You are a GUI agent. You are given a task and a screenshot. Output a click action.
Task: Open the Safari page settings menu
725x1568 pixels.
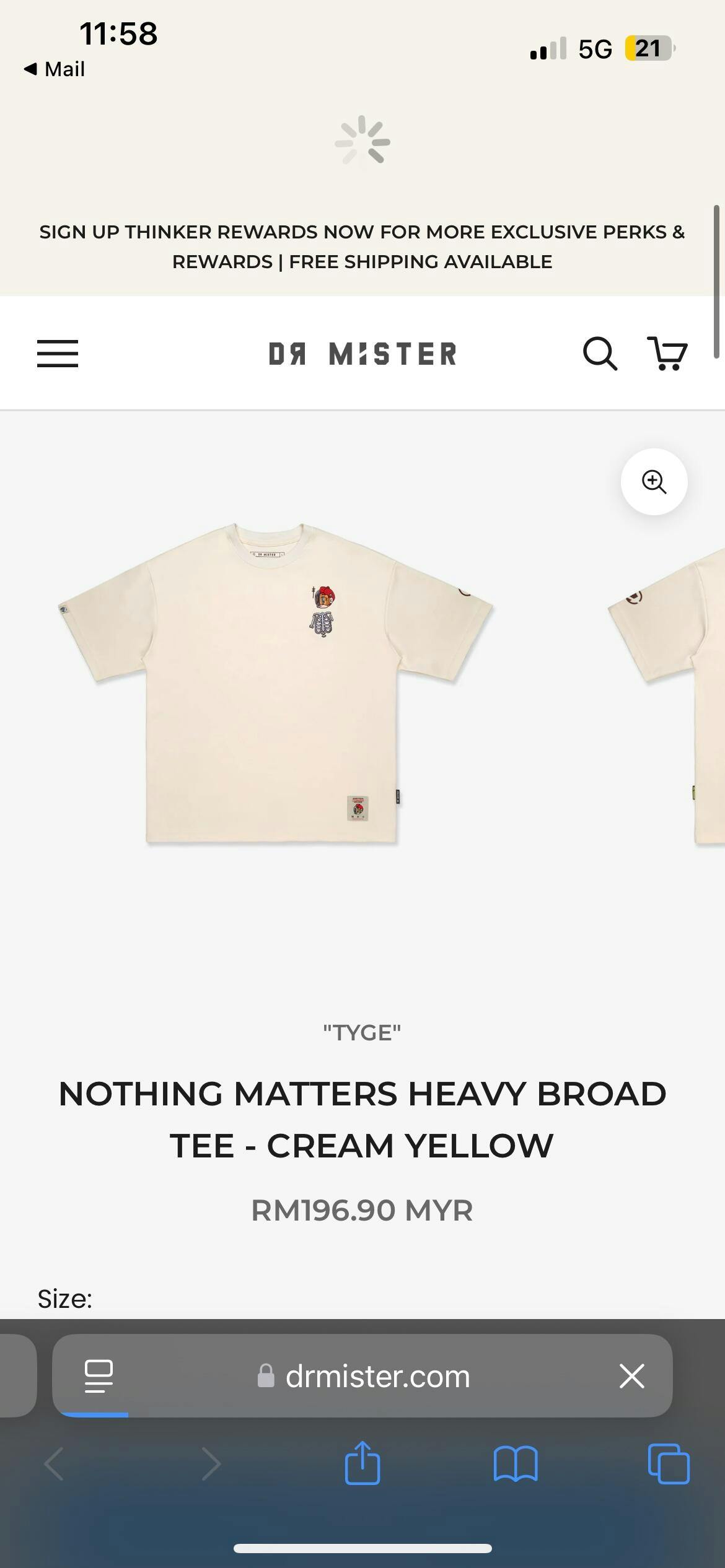[99, 1376]
